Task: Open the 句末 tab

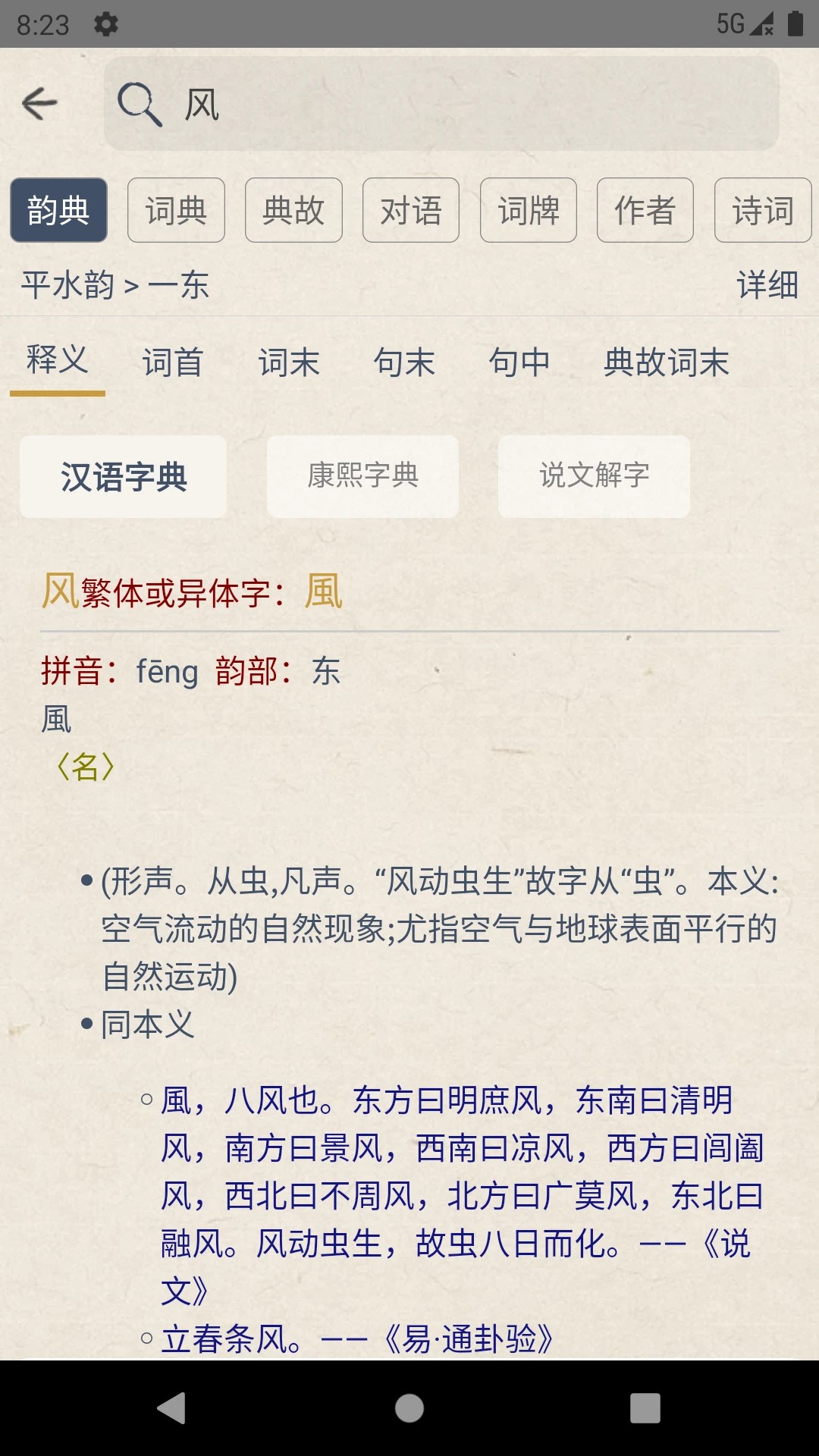Action: pyautogui.click(x=404, y=362)
